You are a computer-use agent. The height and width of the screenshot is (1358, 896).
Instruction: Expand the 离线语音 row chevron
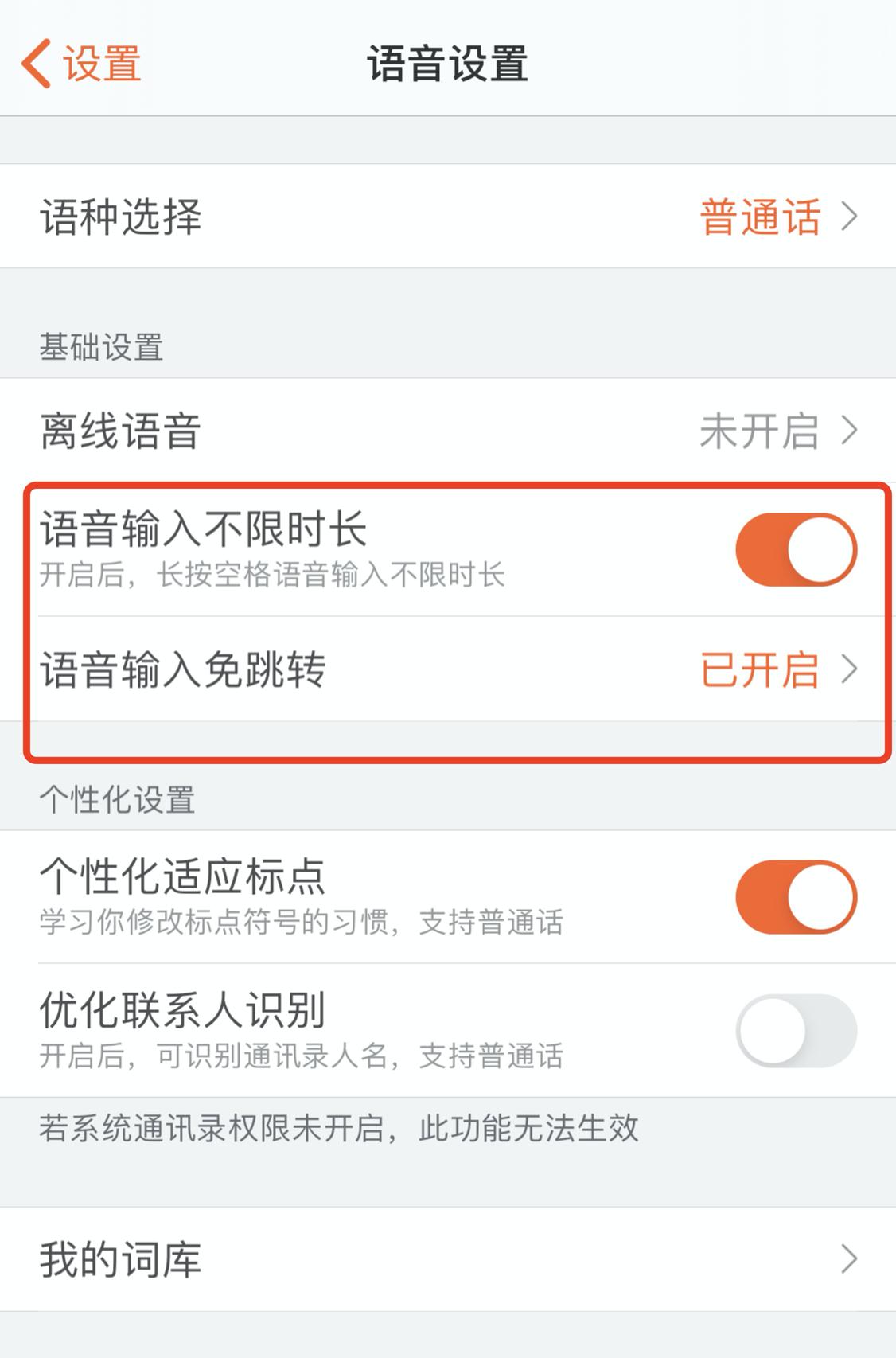(850, 430)
